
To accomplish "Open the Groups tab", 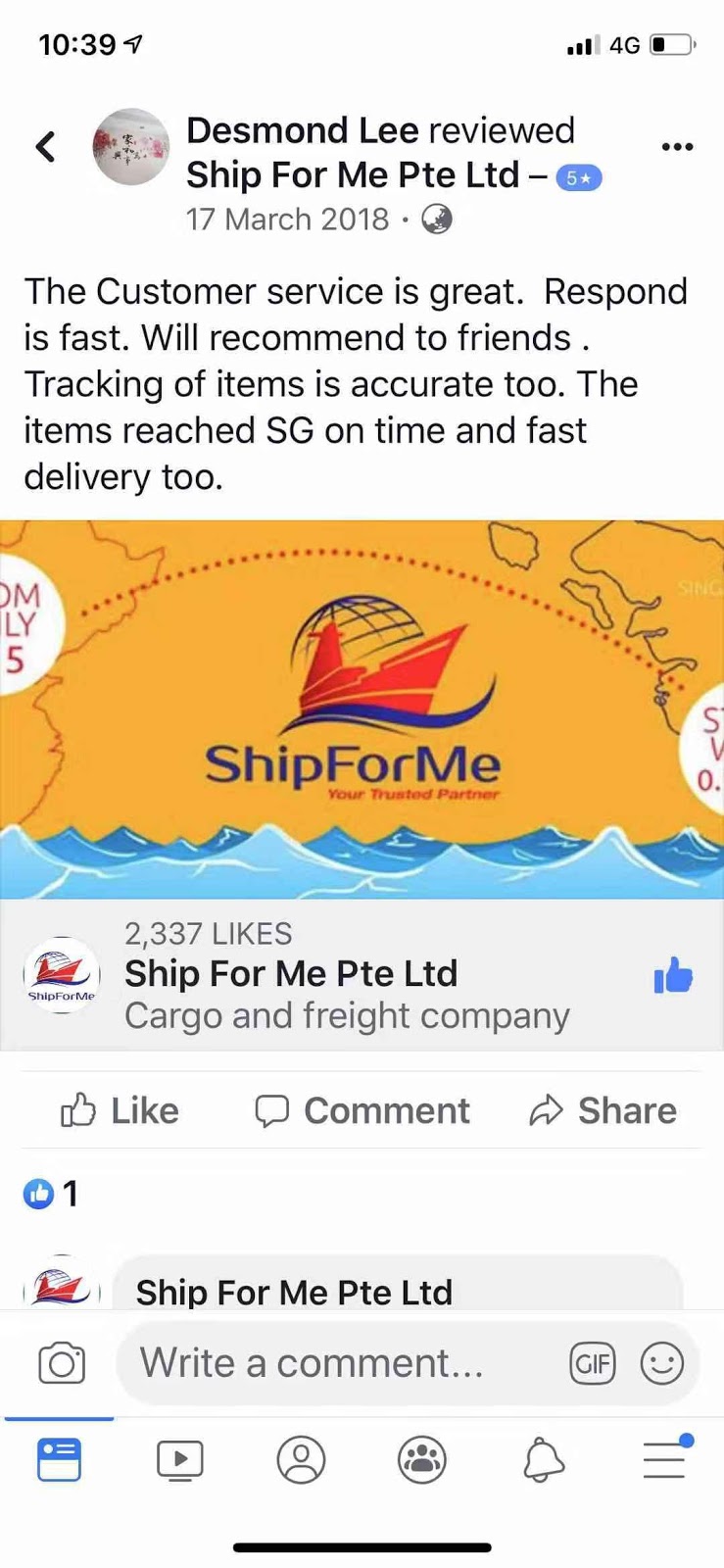I will (x=422, y=1460).
